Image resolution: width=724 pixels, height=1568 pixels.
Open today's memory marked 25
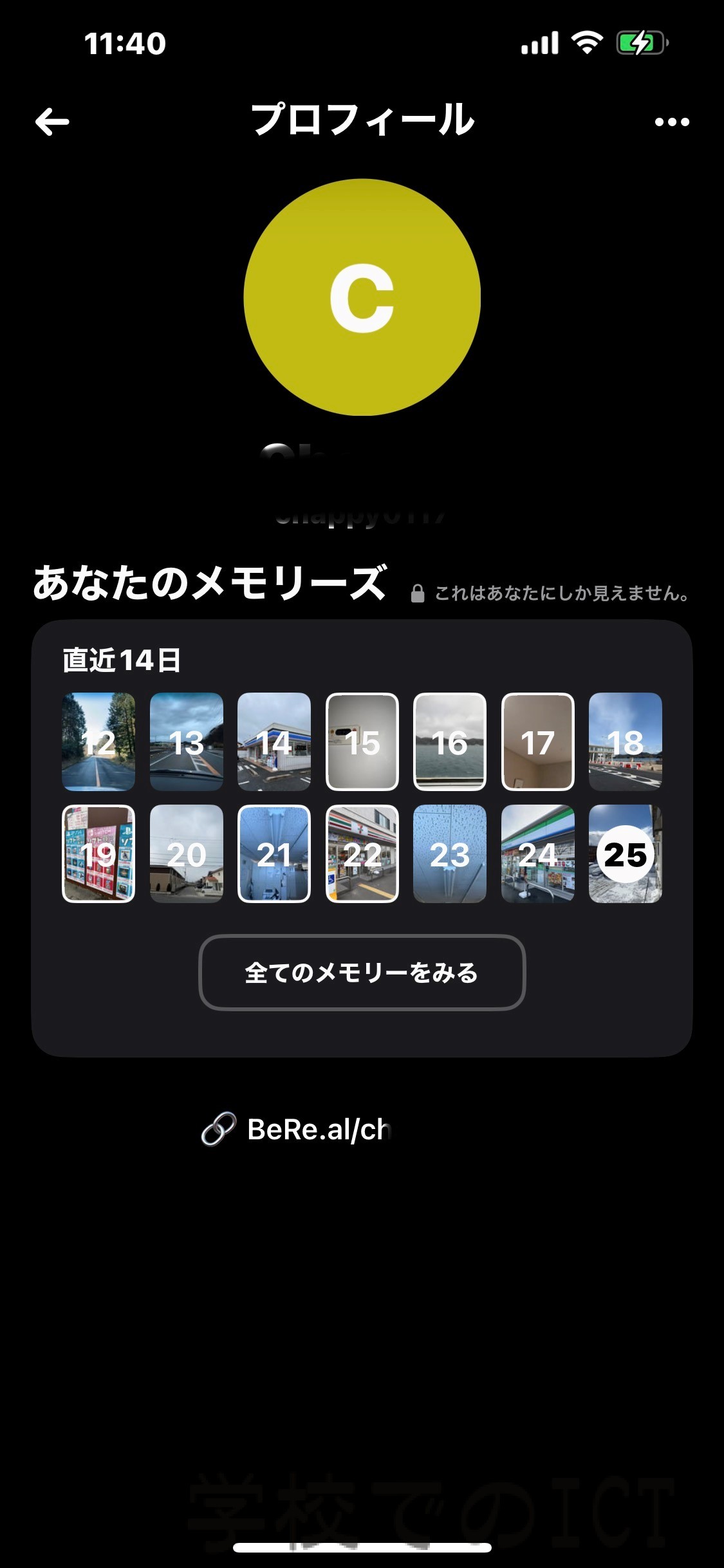coord(626,854)
